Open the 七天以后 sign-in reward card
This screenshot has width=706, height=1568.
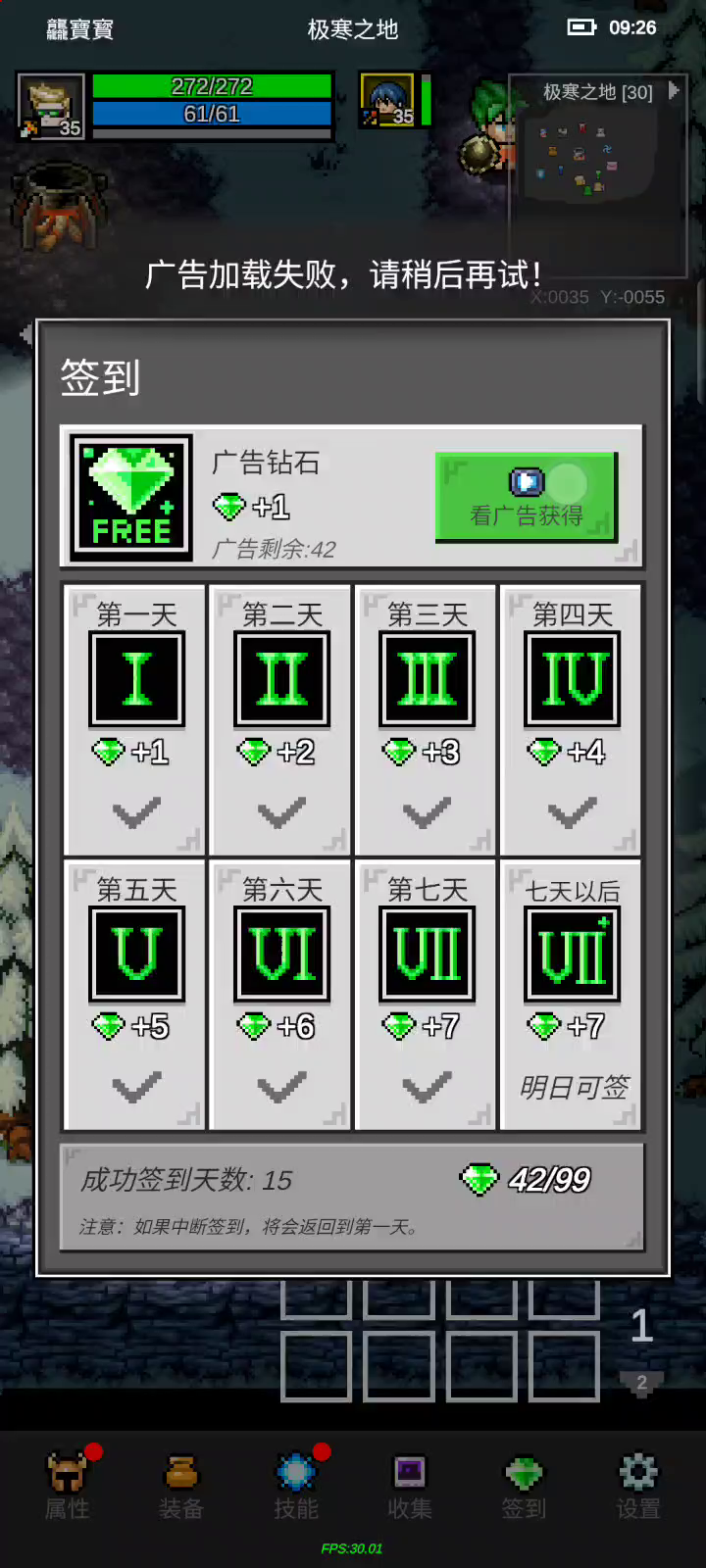[571, 995]
